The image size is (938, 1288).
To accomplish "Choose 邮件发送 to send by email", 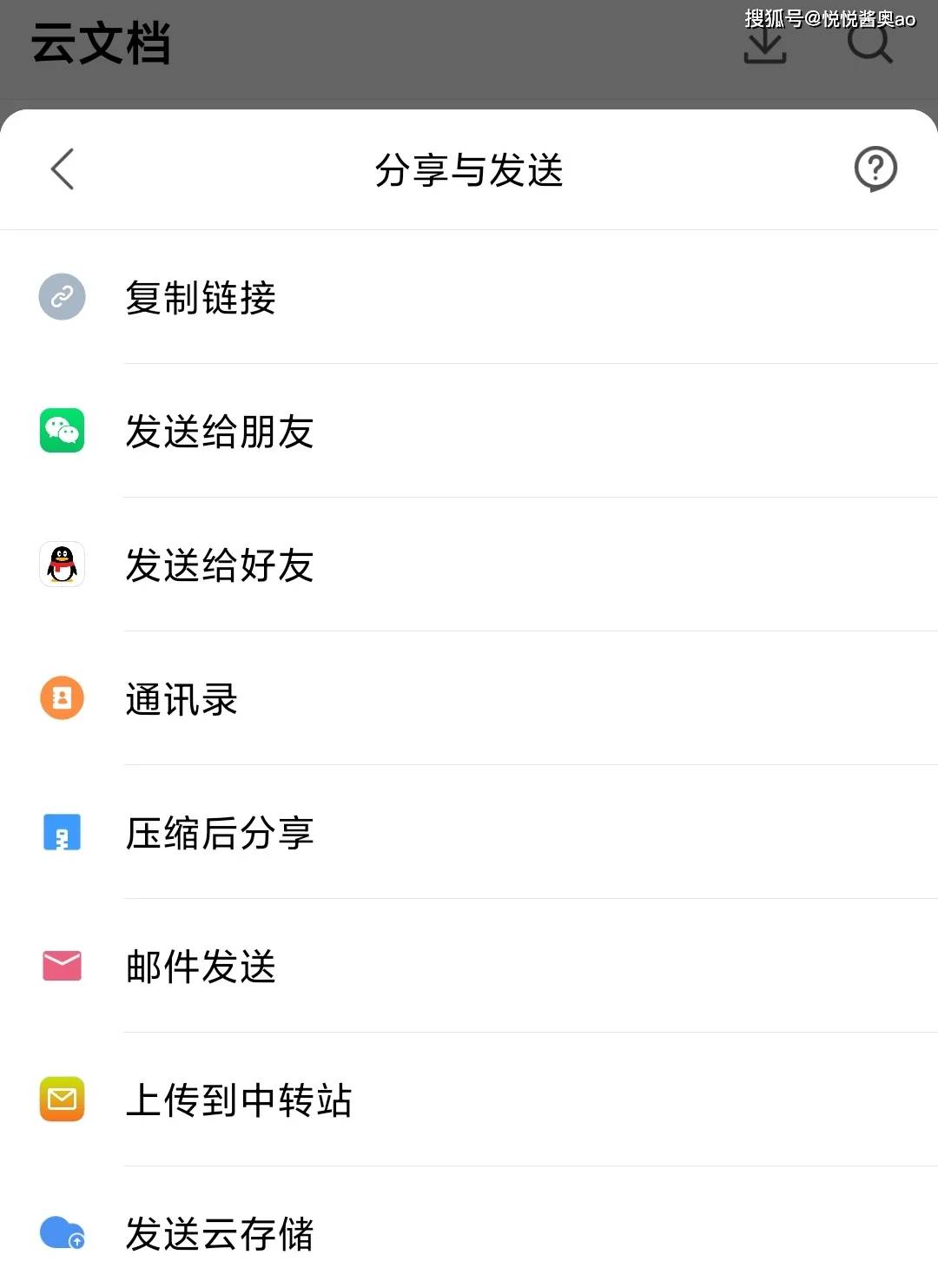I will pyautogui.click(x=199, y=966).
